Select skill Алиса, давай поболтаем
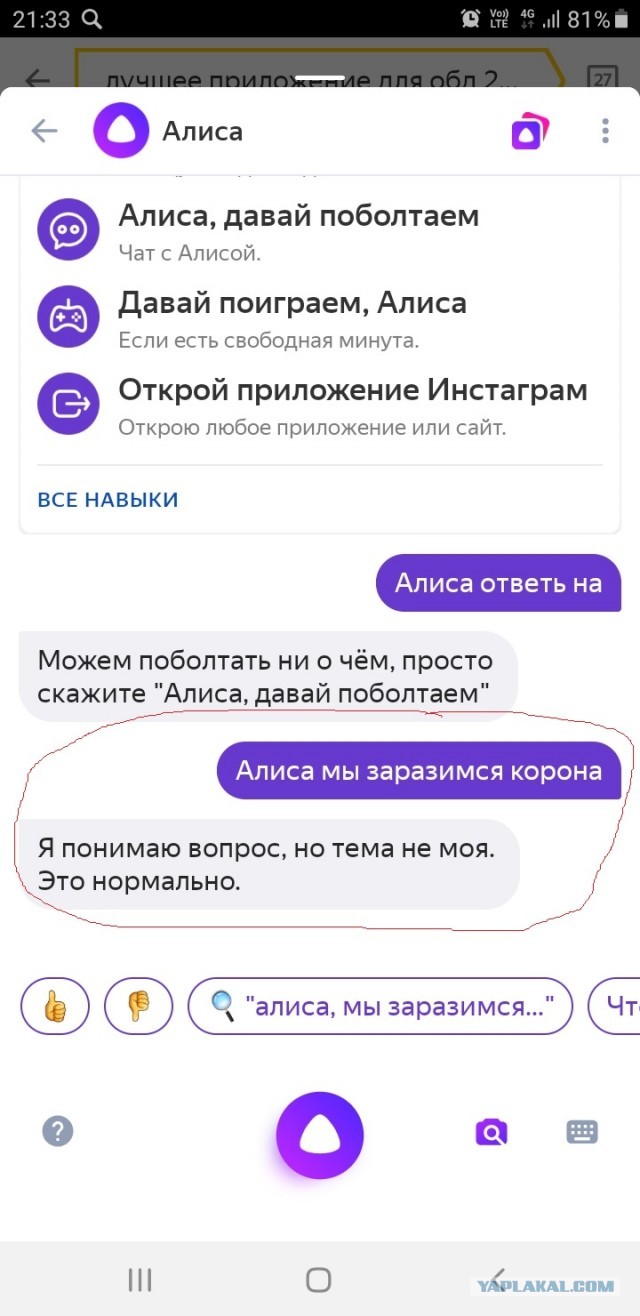Viewport: 640px width, 1316px height. 298,229
